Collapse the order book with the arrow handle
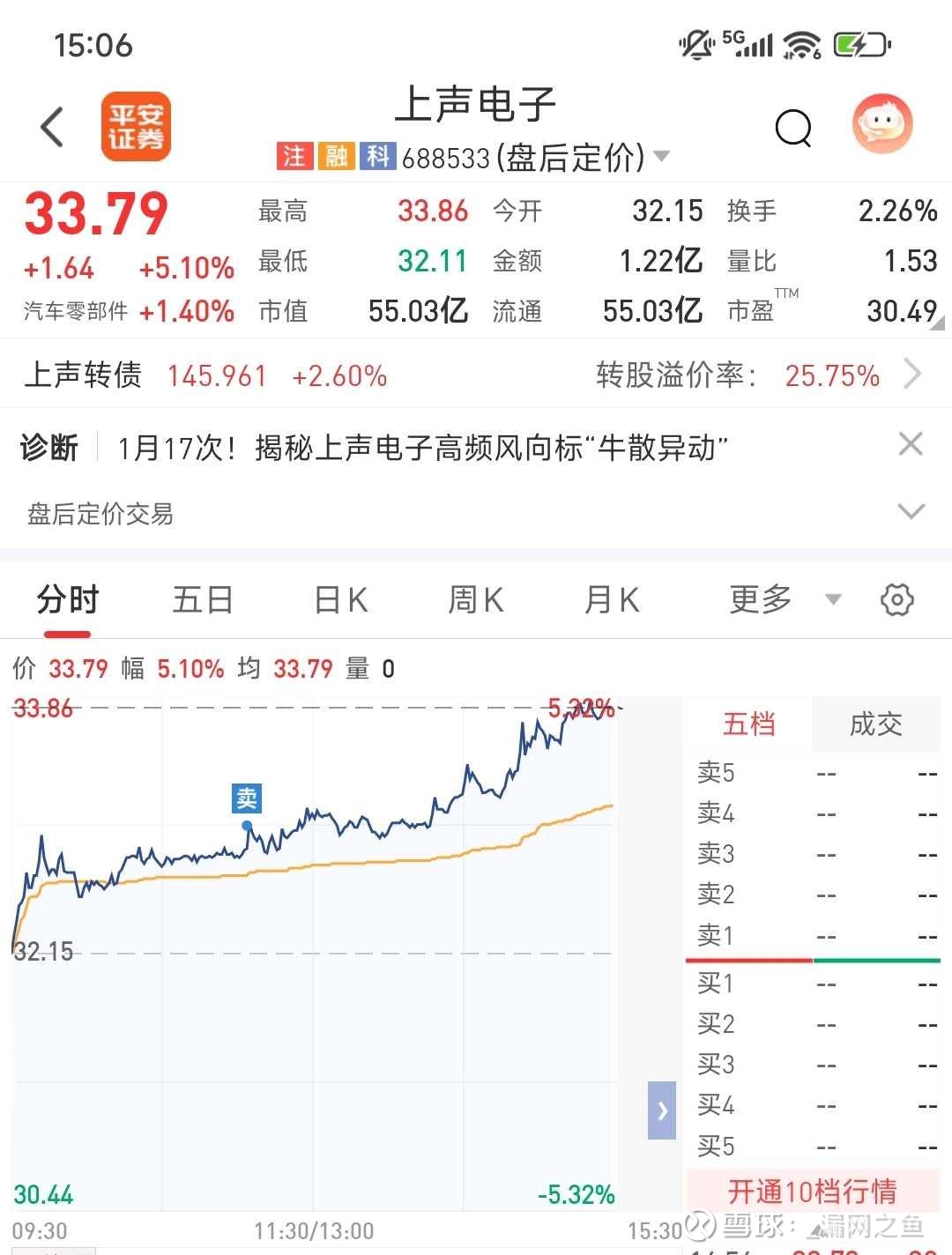952x1255 pixels. tap(662, 1110)
